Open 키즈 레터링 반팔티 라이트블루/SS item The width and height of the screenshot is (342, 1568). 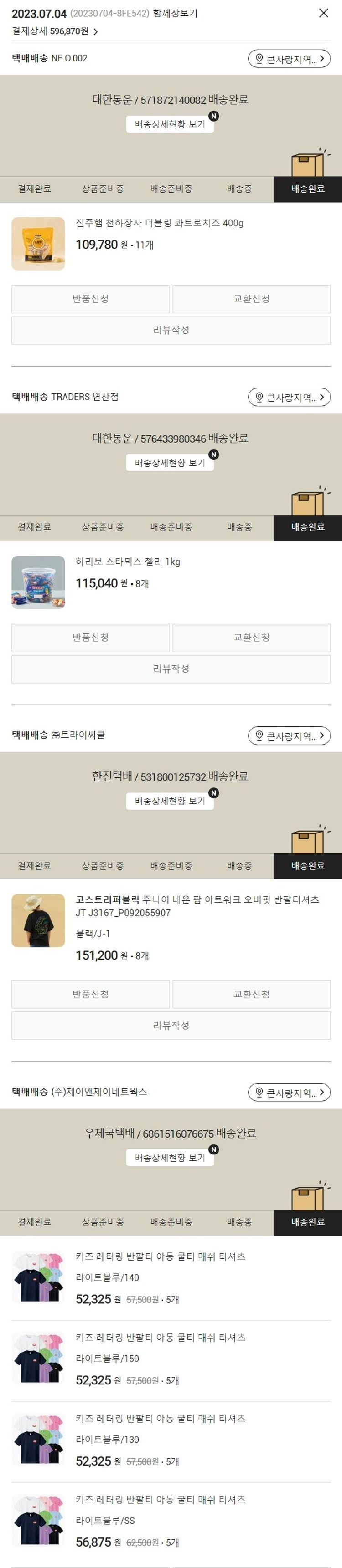161,1499
